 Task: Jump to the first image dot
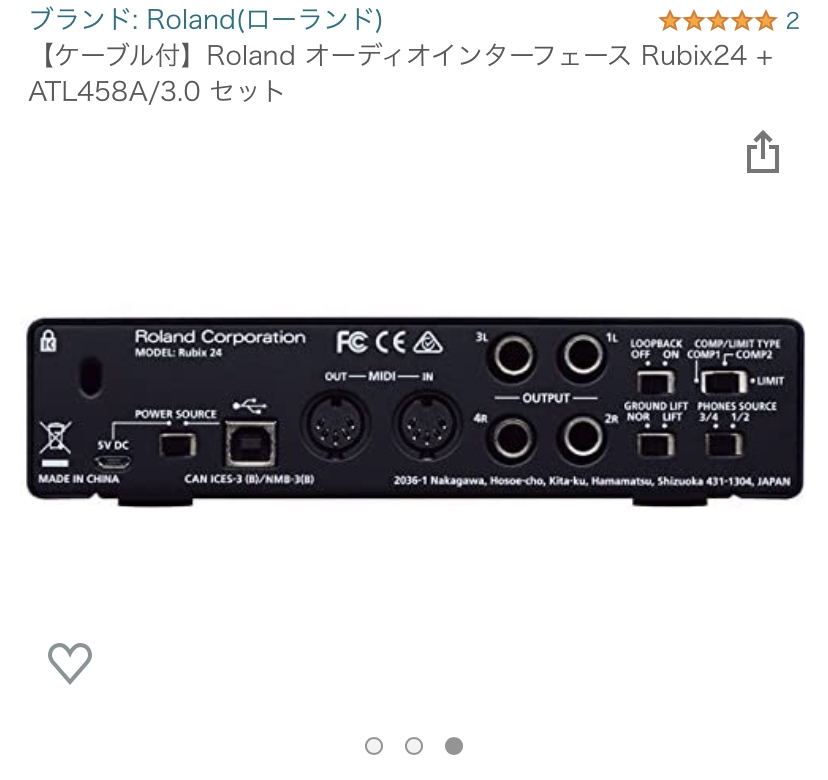coord(374,746)
